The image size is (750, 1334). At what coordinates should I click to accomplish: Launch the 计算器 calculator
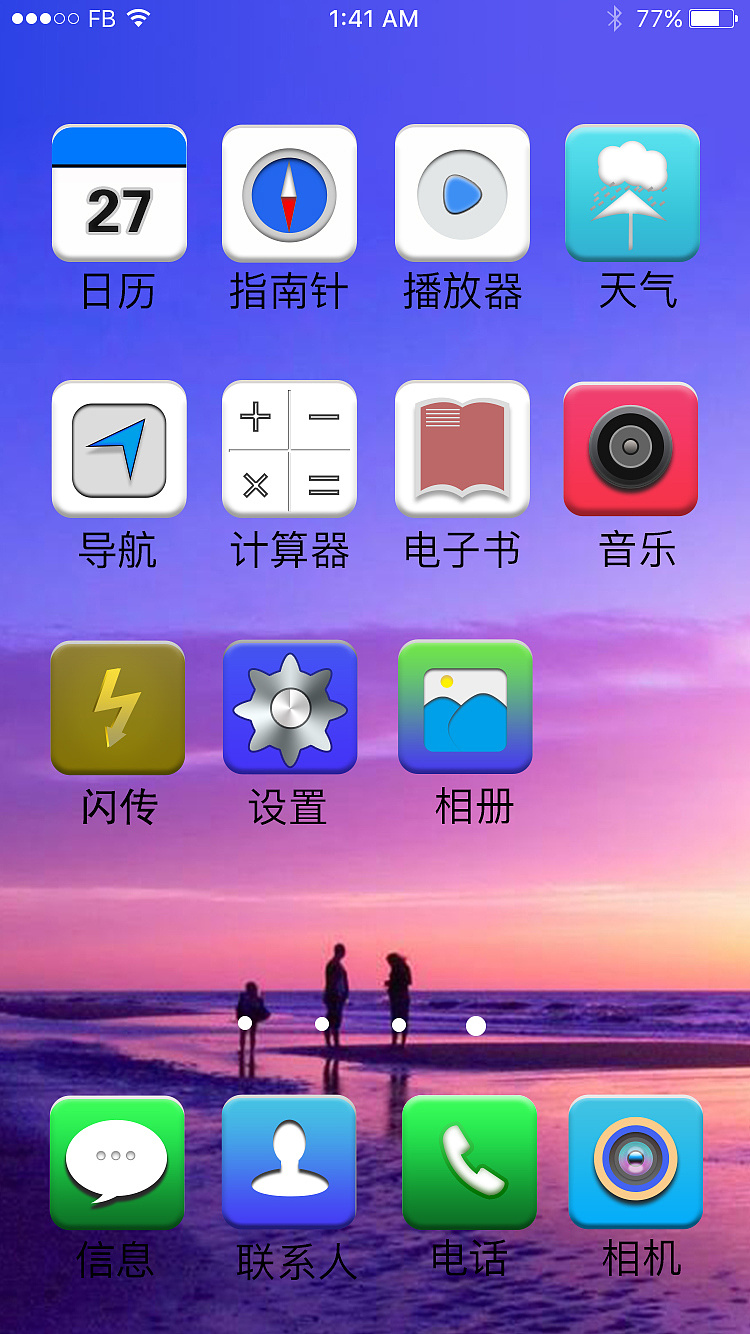(289, 449)
